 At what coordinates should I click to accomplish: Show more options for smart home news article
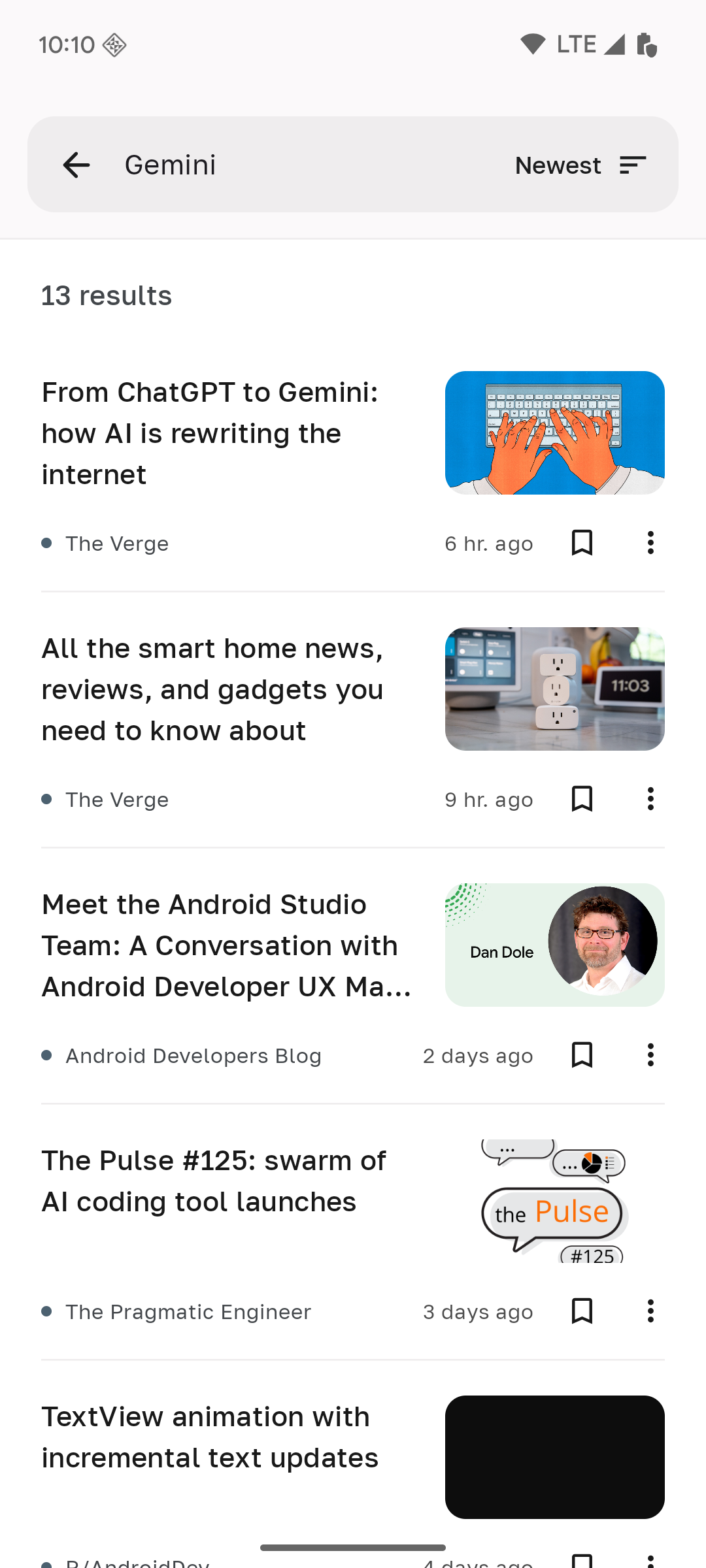click(650, 799)
